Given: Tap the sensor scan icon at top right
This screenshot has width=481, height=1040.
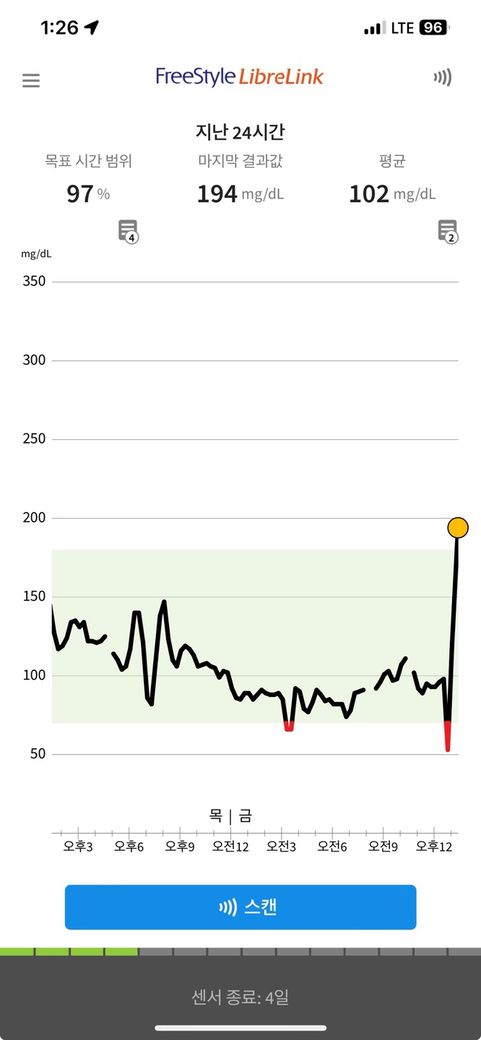Looking at the screenshot, I should 443,78.
